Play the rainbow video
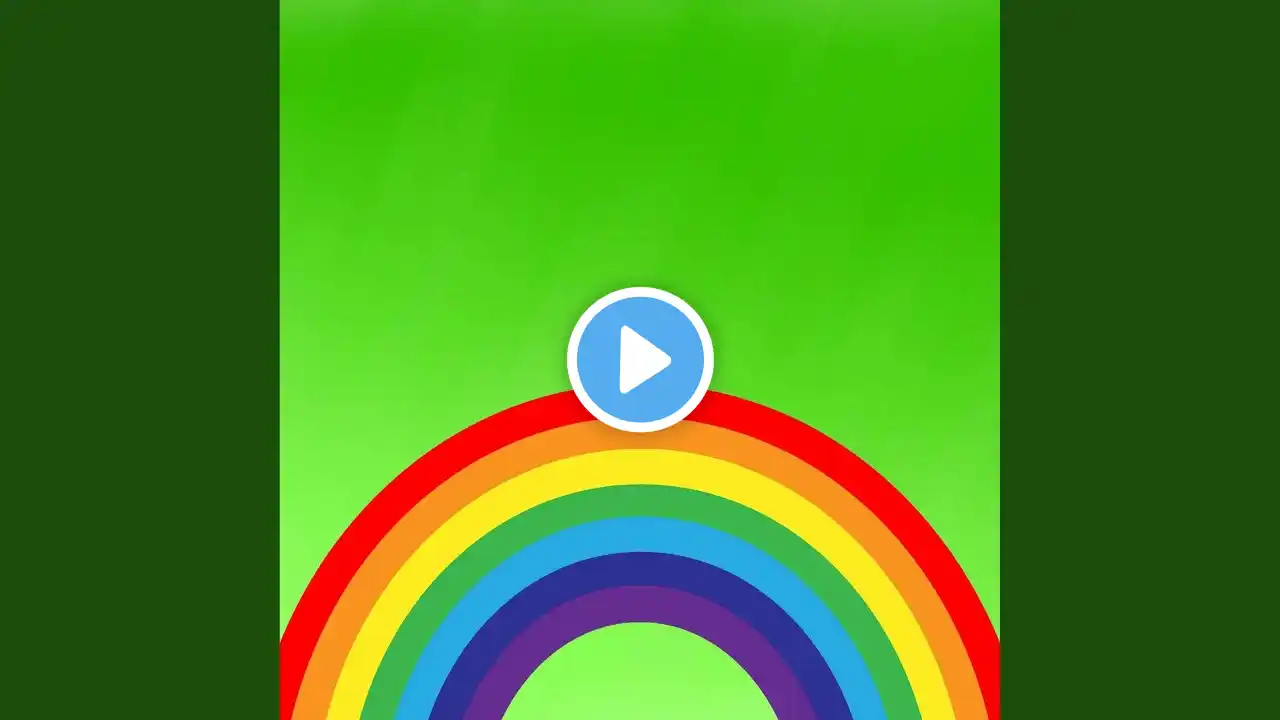Image resolution: width=1280 pixels, height=720 pixels. (640, 359)
